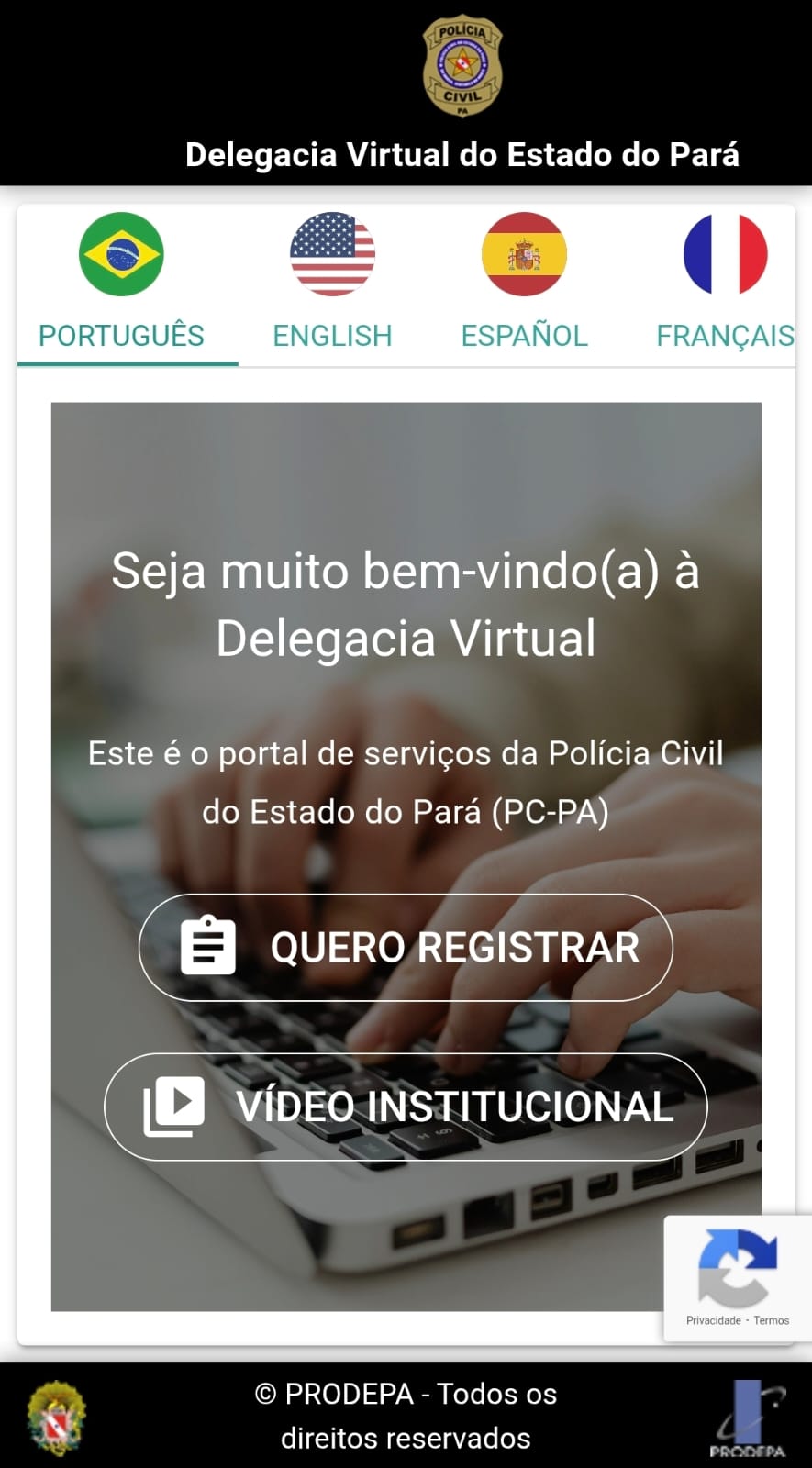Select the French flag icon
Screen dimensions: 812x1468
pos(724,254)
